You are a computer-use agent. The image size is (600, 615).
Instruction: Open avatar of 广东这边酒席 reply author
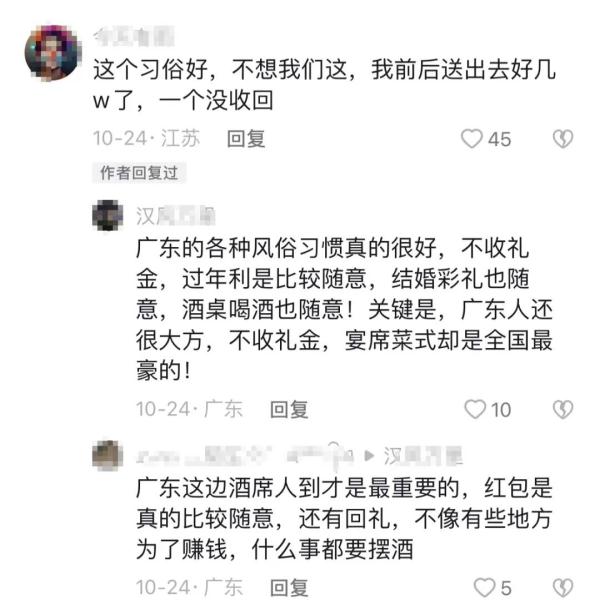(x=107, y=456)
